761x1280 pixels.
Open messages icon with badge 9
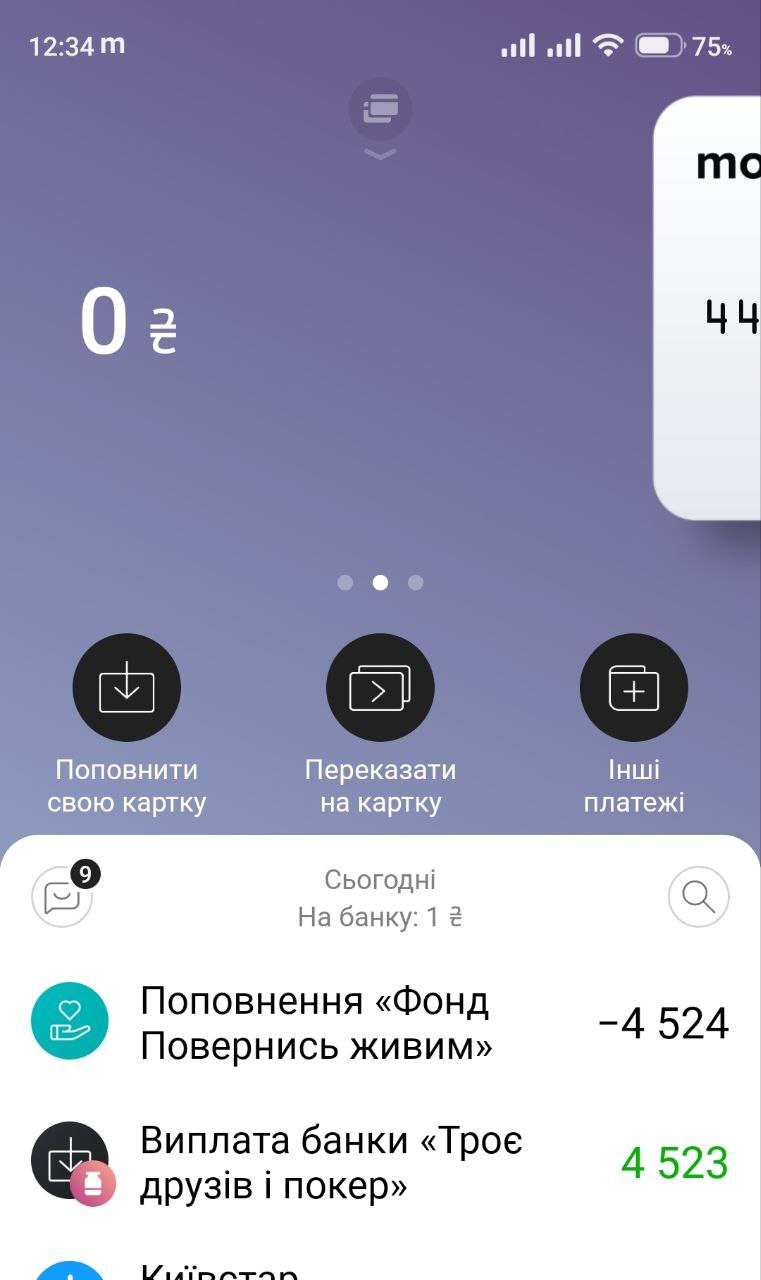click(63, 895)
